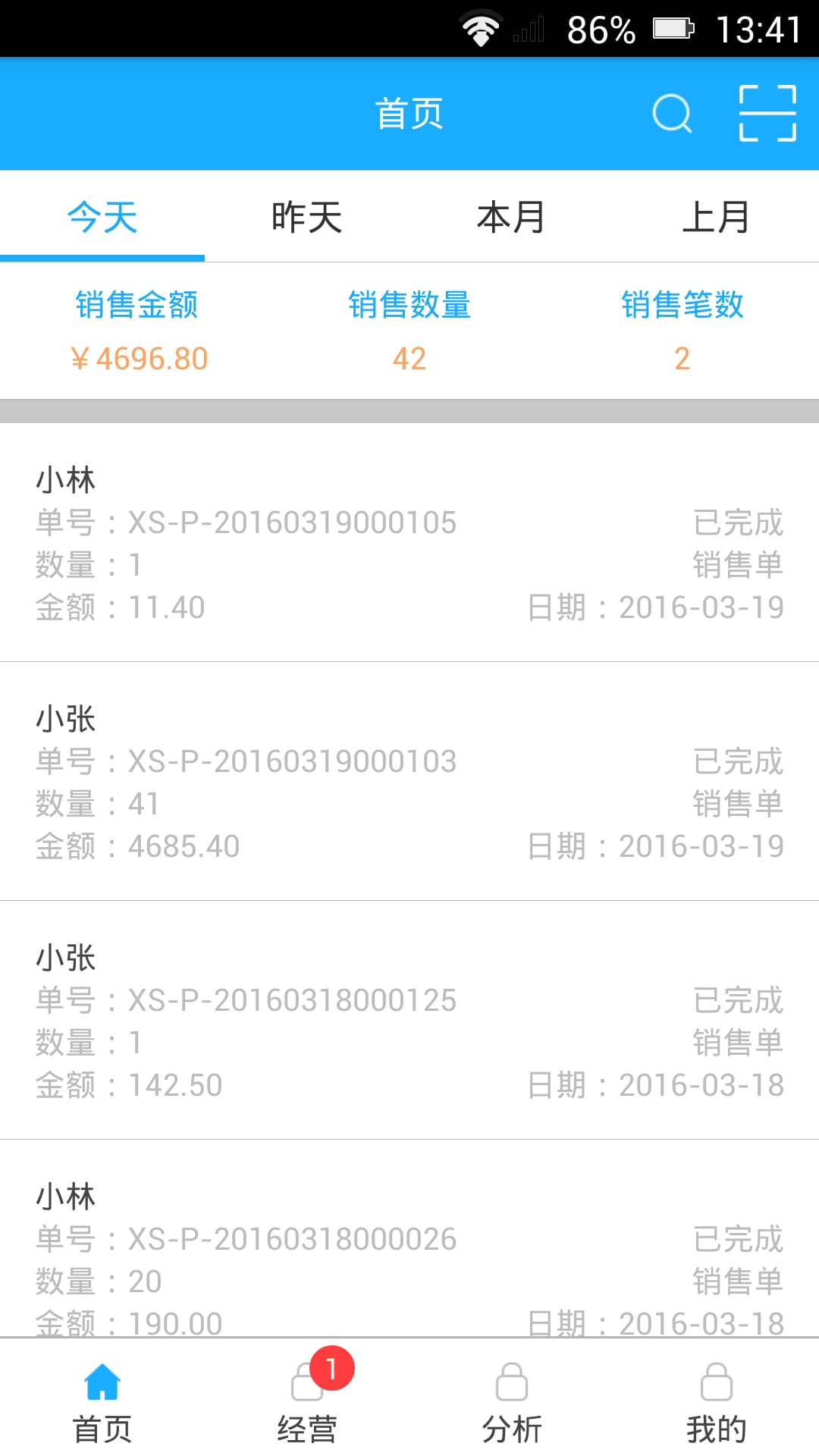Select the 今天 tab
The image size is (819, 1456).
pyautogui.click(x=102, y=217)
